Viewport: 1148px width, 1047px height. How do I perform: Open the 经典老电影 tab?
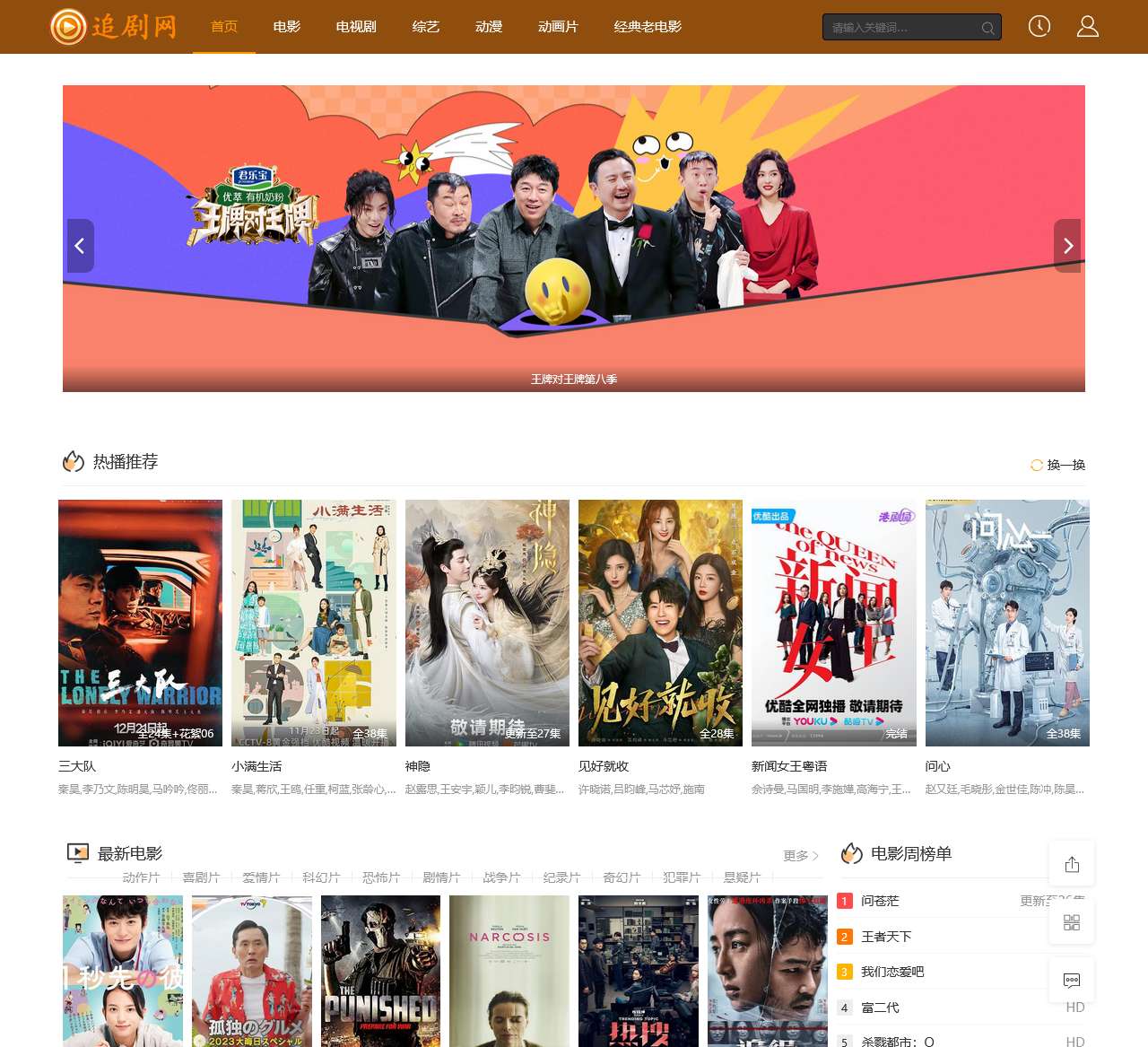(648, 27)
